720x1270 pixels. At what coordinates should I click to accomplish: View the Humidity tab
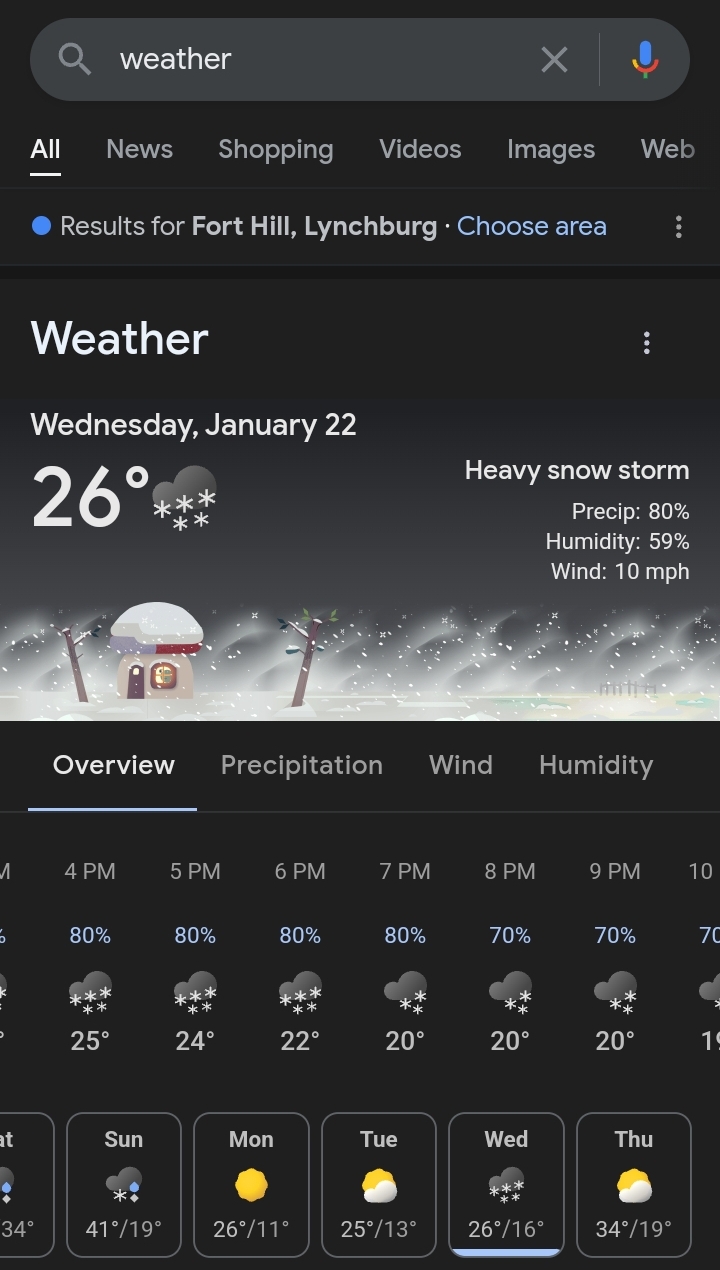[x=596, y=765]
